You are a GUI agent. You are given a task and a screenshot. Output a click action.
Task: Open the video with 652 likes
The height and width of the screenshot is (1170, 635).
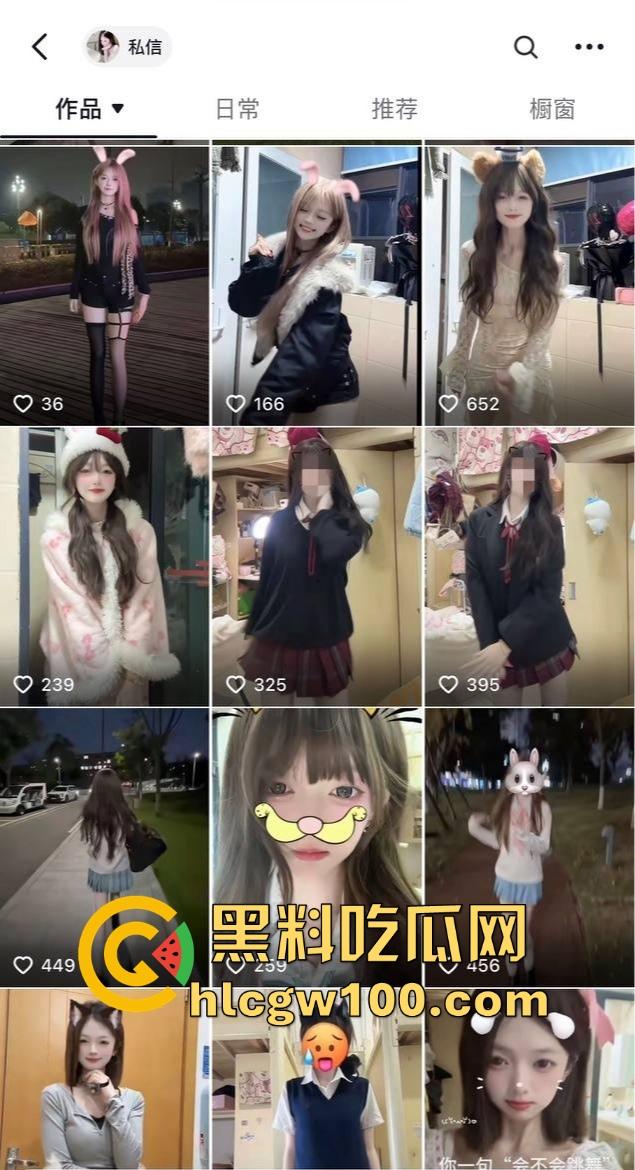pos(529,285)
